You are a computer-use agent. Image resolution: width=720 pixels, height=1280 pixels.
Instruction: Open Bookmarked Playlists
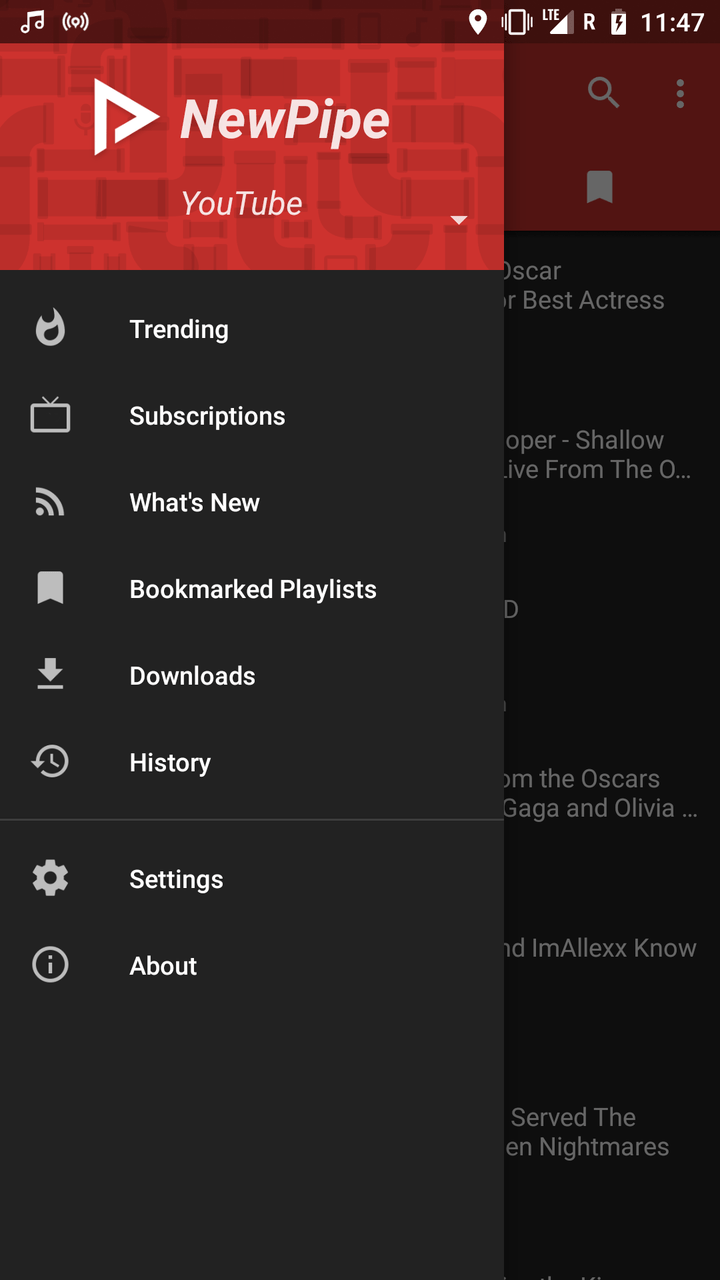252,590
